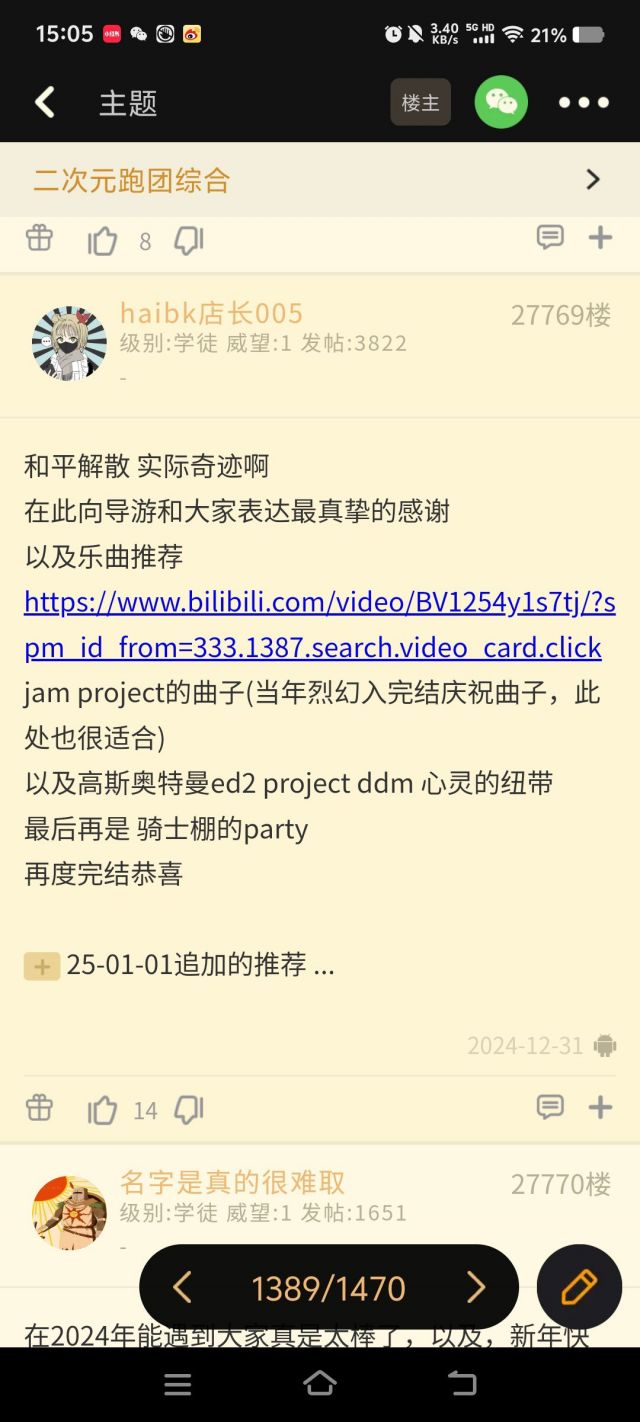Go to the next page of thread
This screenshot has width=640, height=1422.
476,1288
